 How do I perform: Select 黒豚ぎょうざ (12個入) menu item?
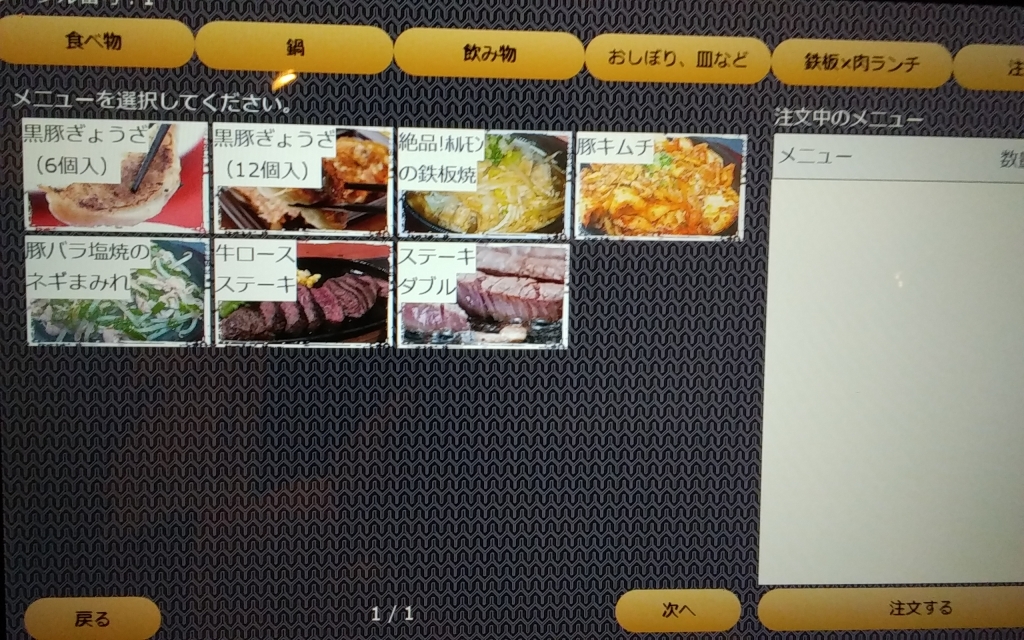coord(302,179)
